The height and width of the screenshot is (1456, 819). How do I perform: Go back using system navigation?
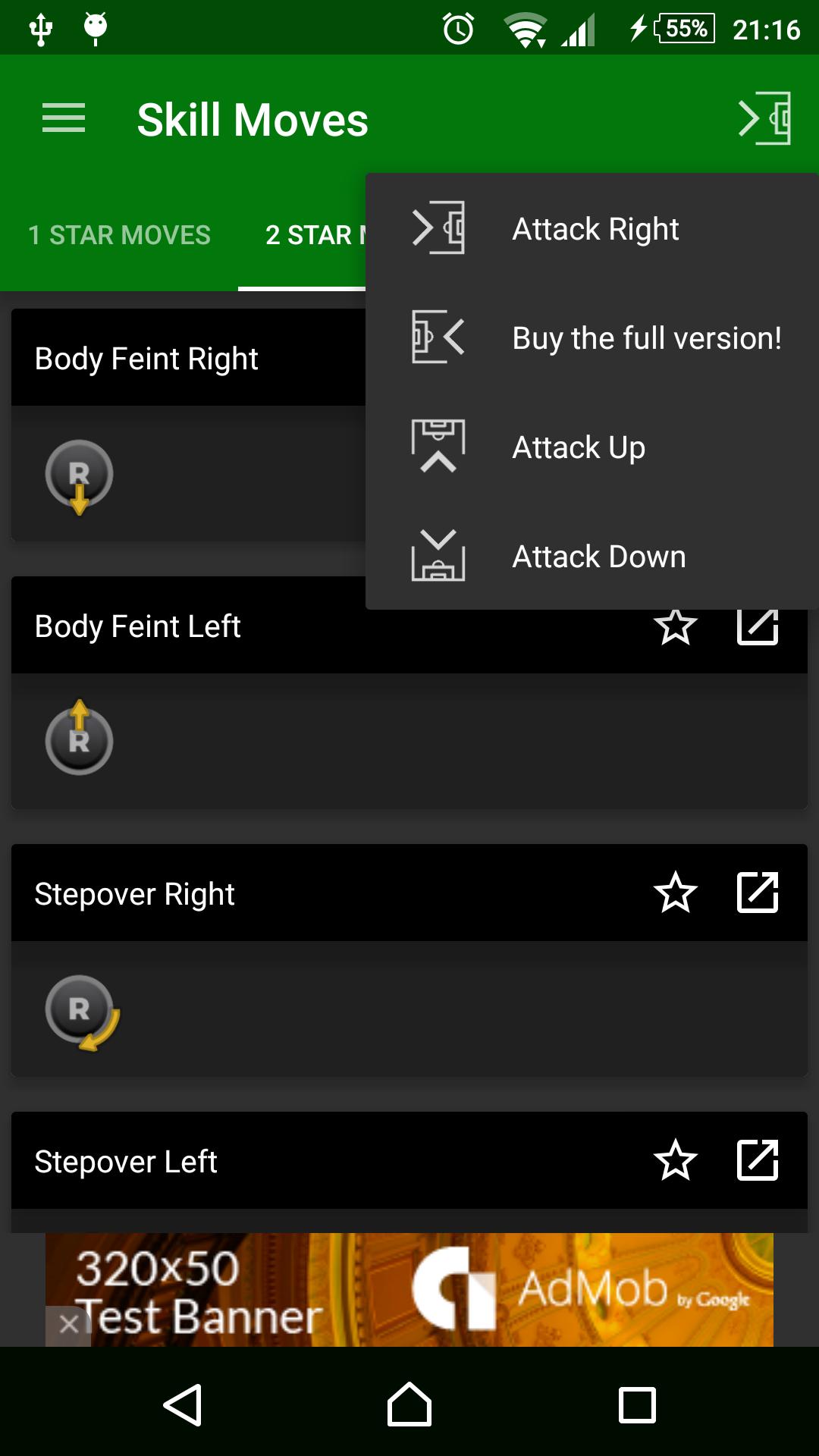pyautogui.click(x=183, y=1404)
